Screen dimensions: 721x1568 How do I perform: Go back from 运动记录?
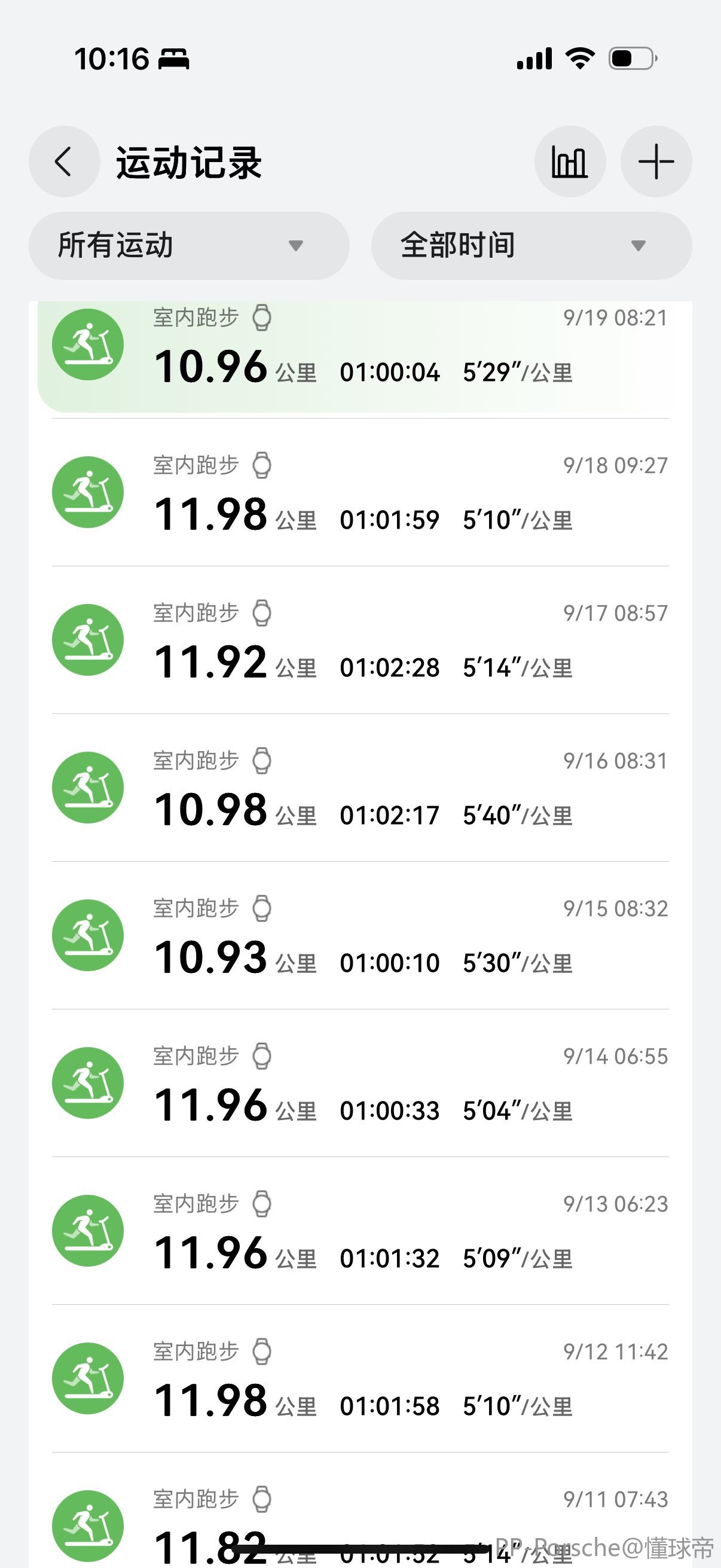click(64, 162)
